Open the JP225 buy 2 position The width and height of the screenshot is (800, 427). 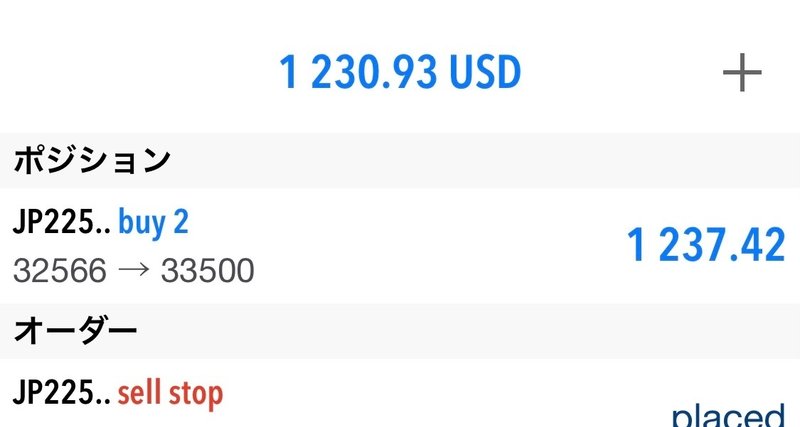coord(400,245)
